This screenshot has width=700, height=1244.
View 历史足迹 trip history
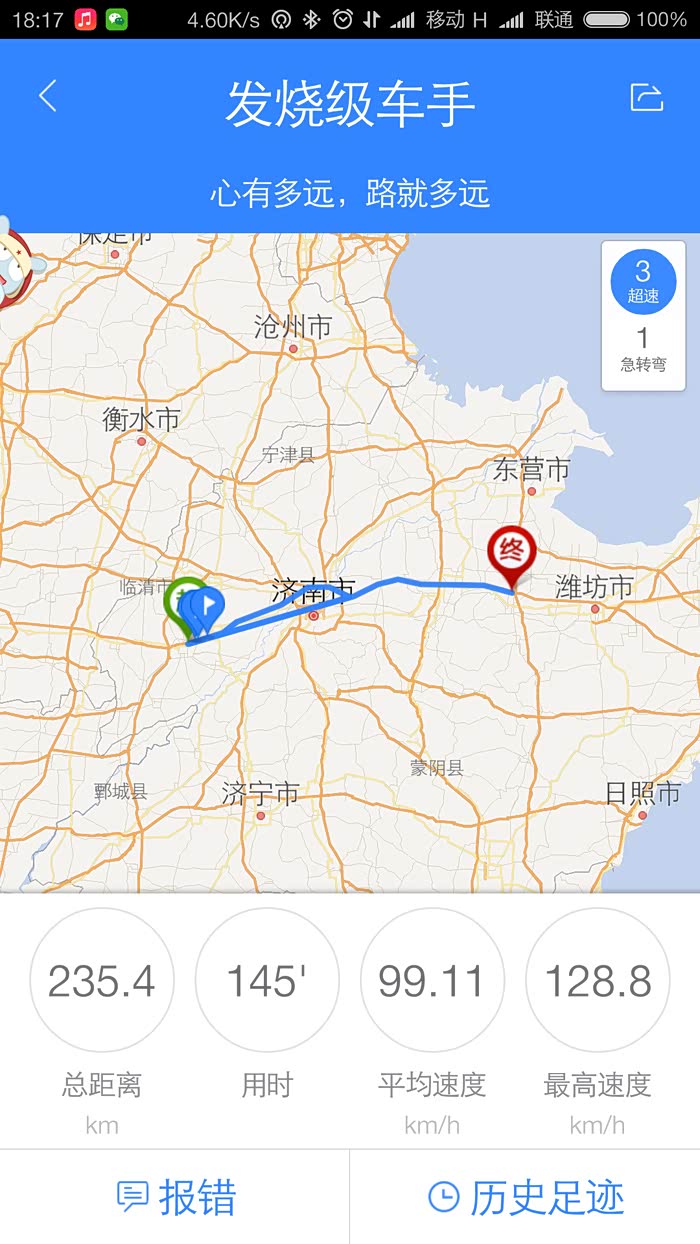(526, 1197)
